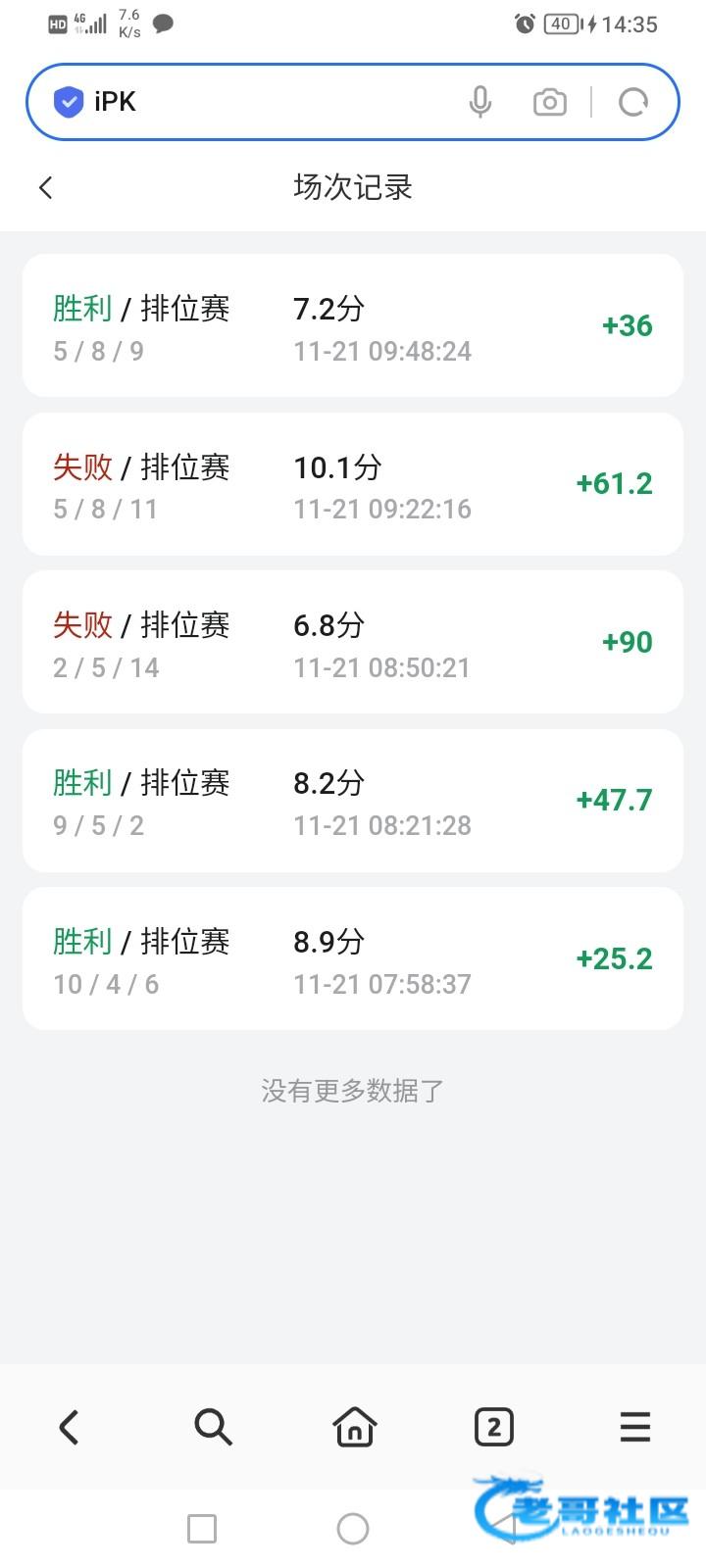Open the match record from 09:48:24
Viewport: 706px width, 1568px height.
pyautogui.click(x=353, y=326)
